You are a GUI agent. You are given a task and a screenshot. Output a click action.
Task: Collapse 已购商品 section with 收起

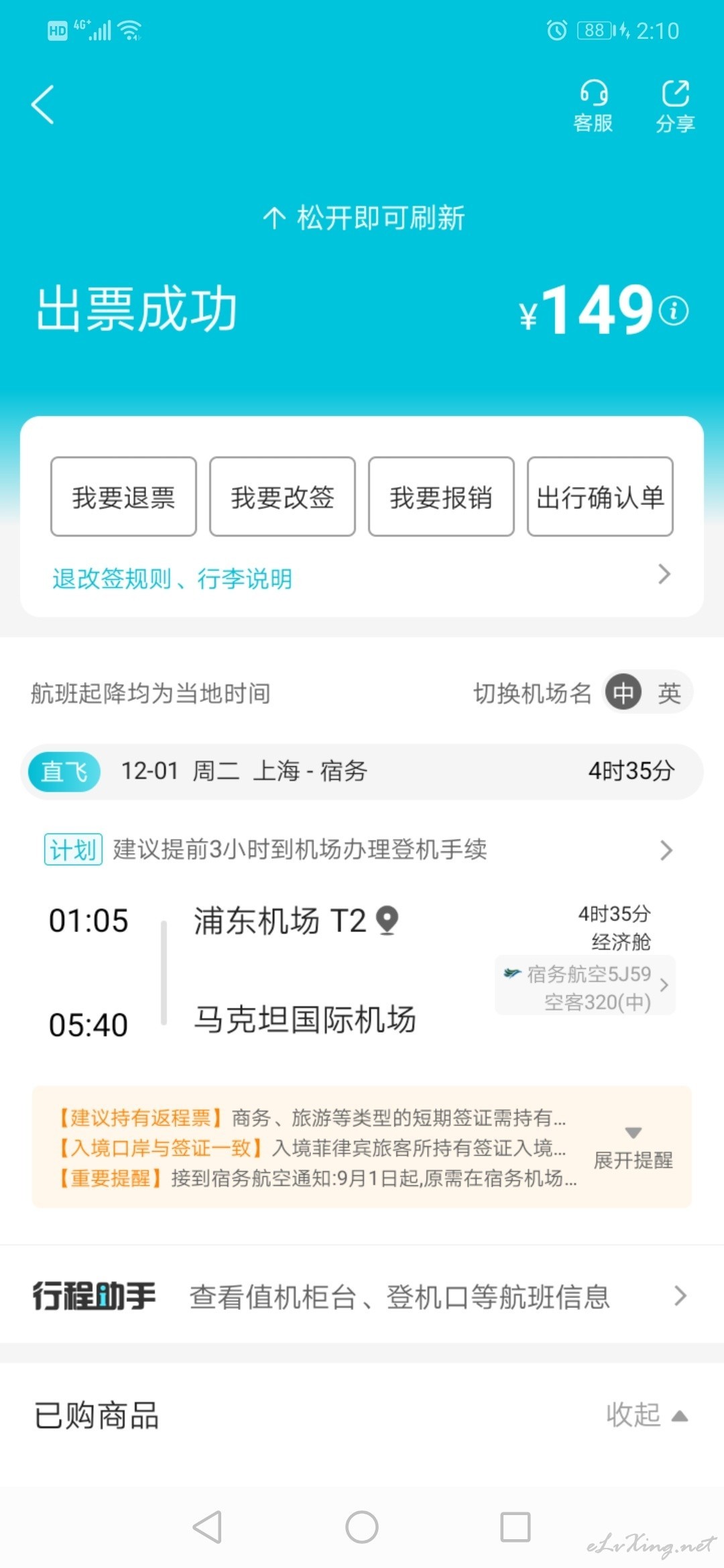click(647, 1415)
